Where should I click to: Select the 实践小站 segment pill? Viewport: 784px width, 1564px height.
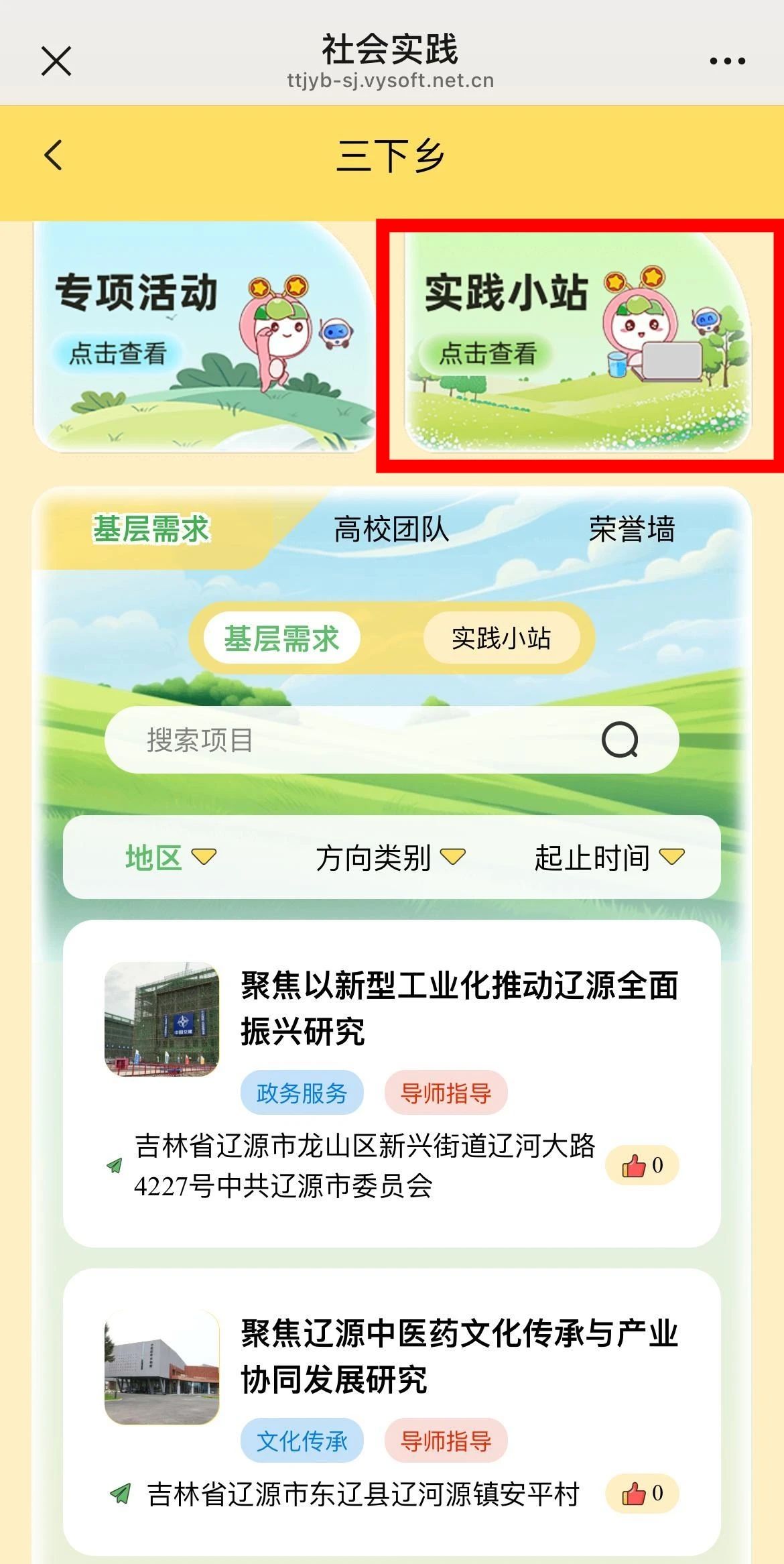pos(501,638)
